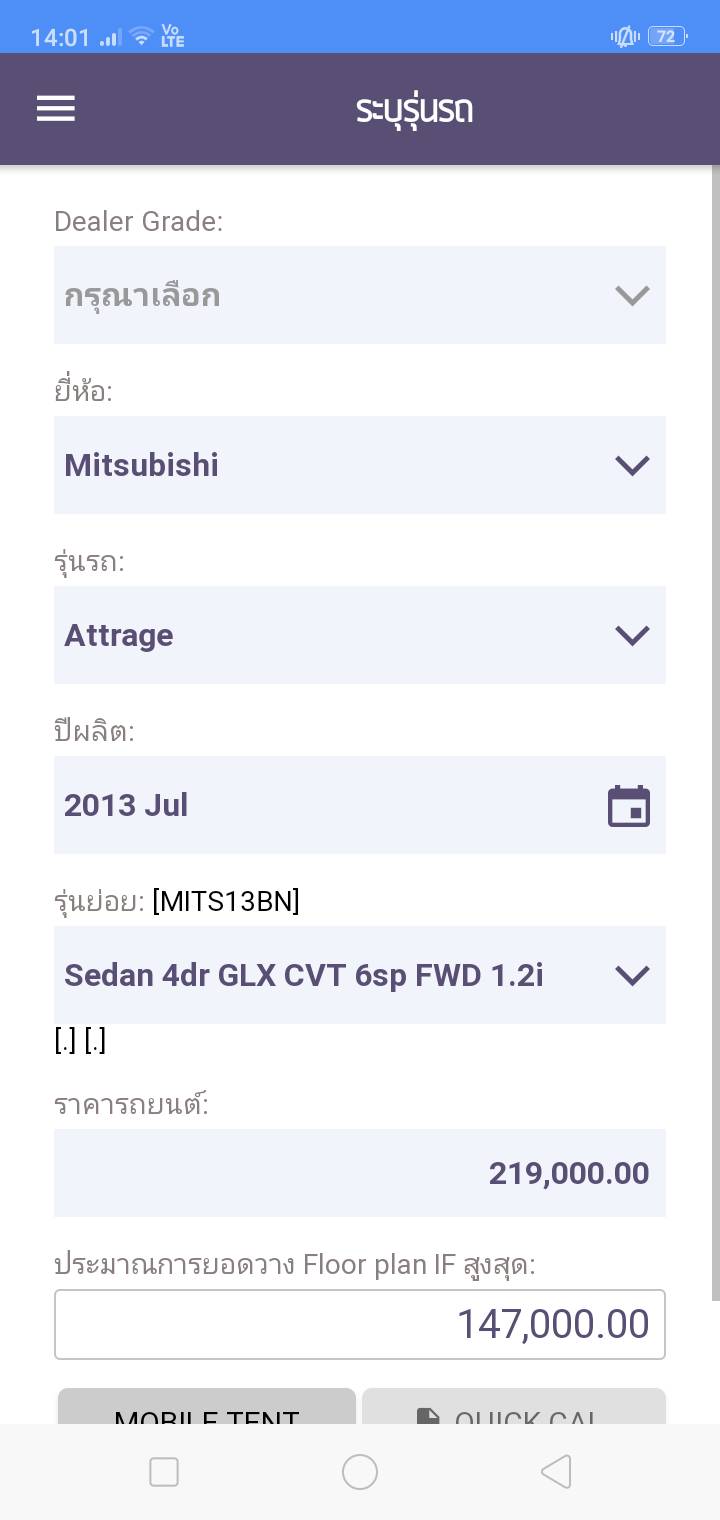This screenshot has height=1520, width=720.
Task: Open the hamburger drawer menu
Action: click(56, 108)
